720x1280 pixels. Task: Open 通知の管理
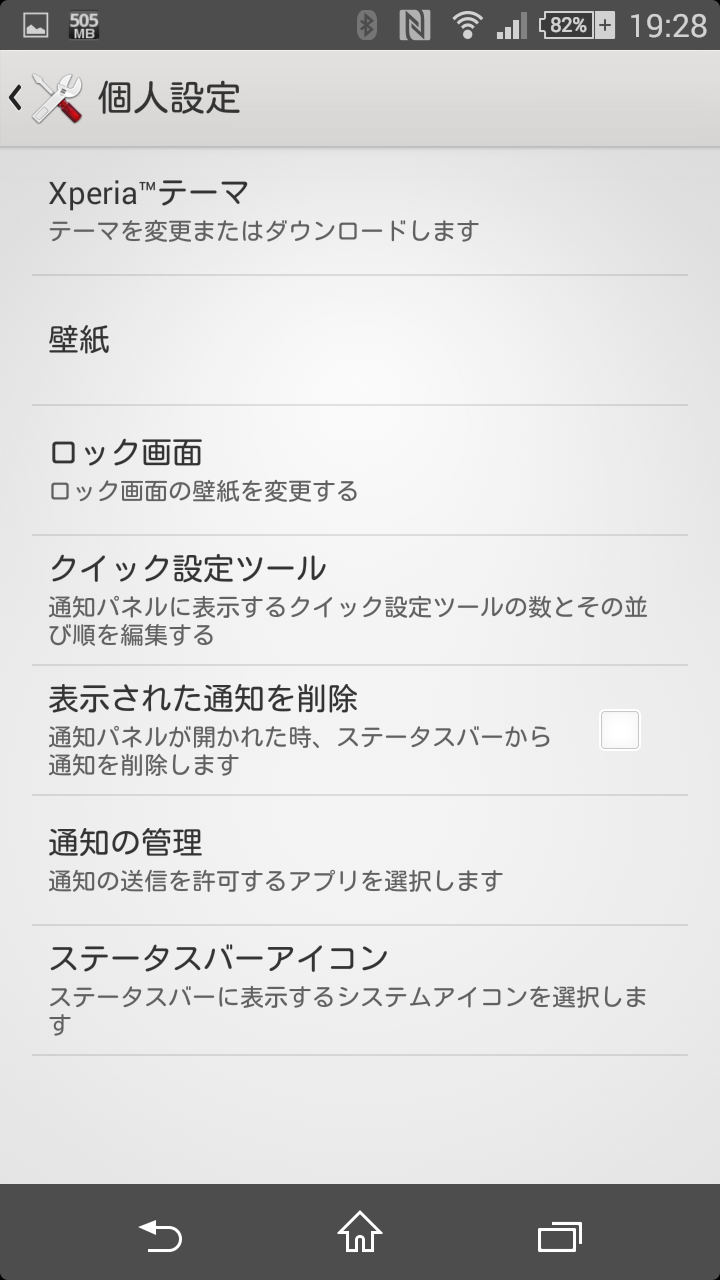pos(360,860)
